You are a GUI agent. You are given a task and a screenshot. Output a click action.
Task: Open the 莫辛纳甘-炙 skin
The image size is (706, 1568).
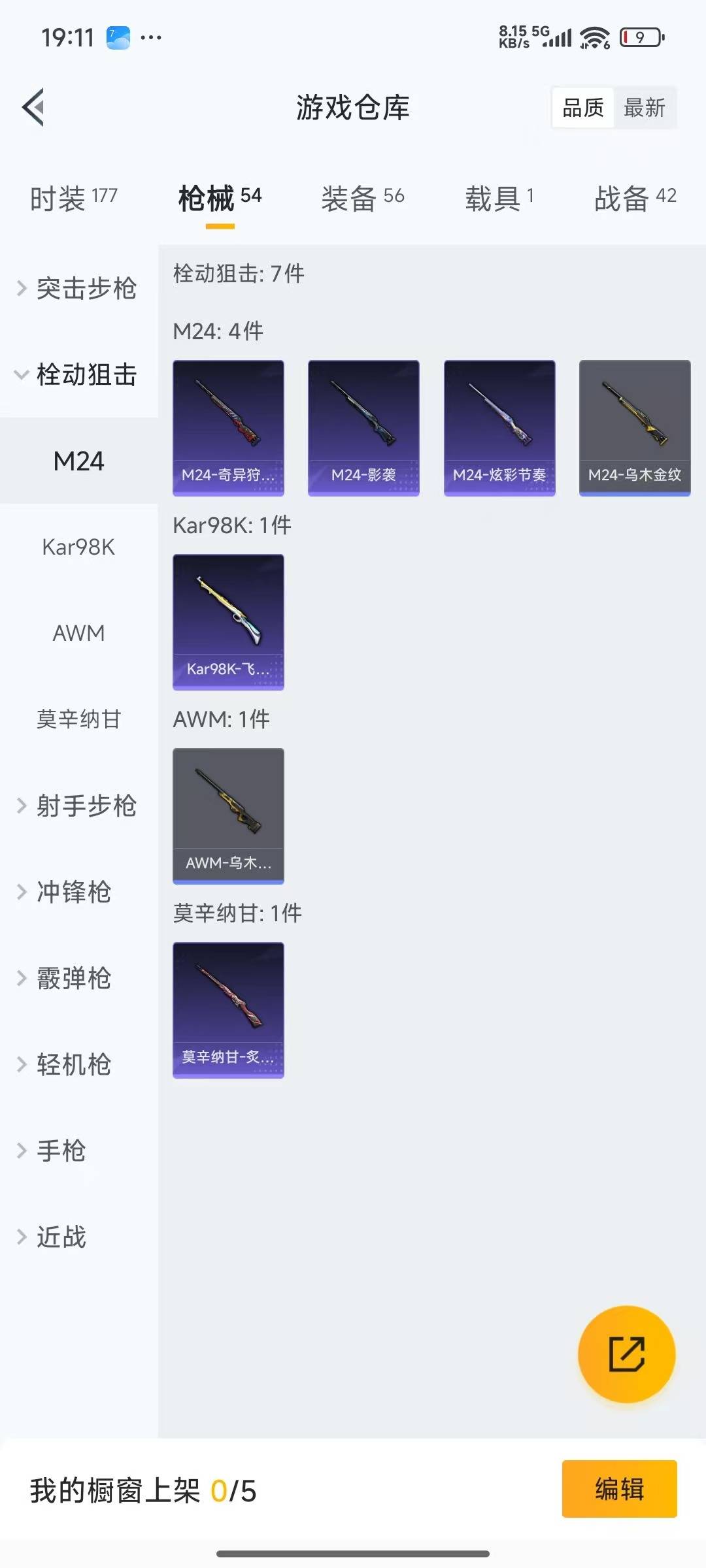(x=228, y=1009)
